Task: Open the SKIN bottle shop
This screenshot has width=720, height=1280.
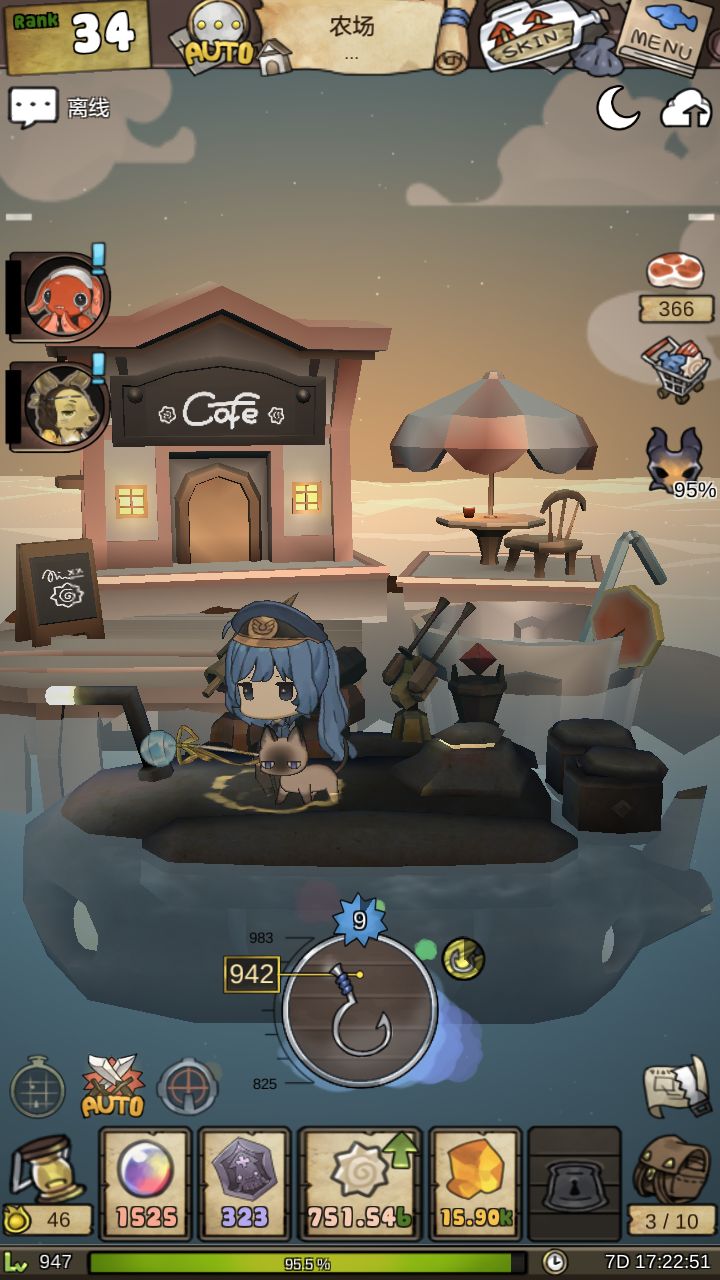Action: pos(530,36)
